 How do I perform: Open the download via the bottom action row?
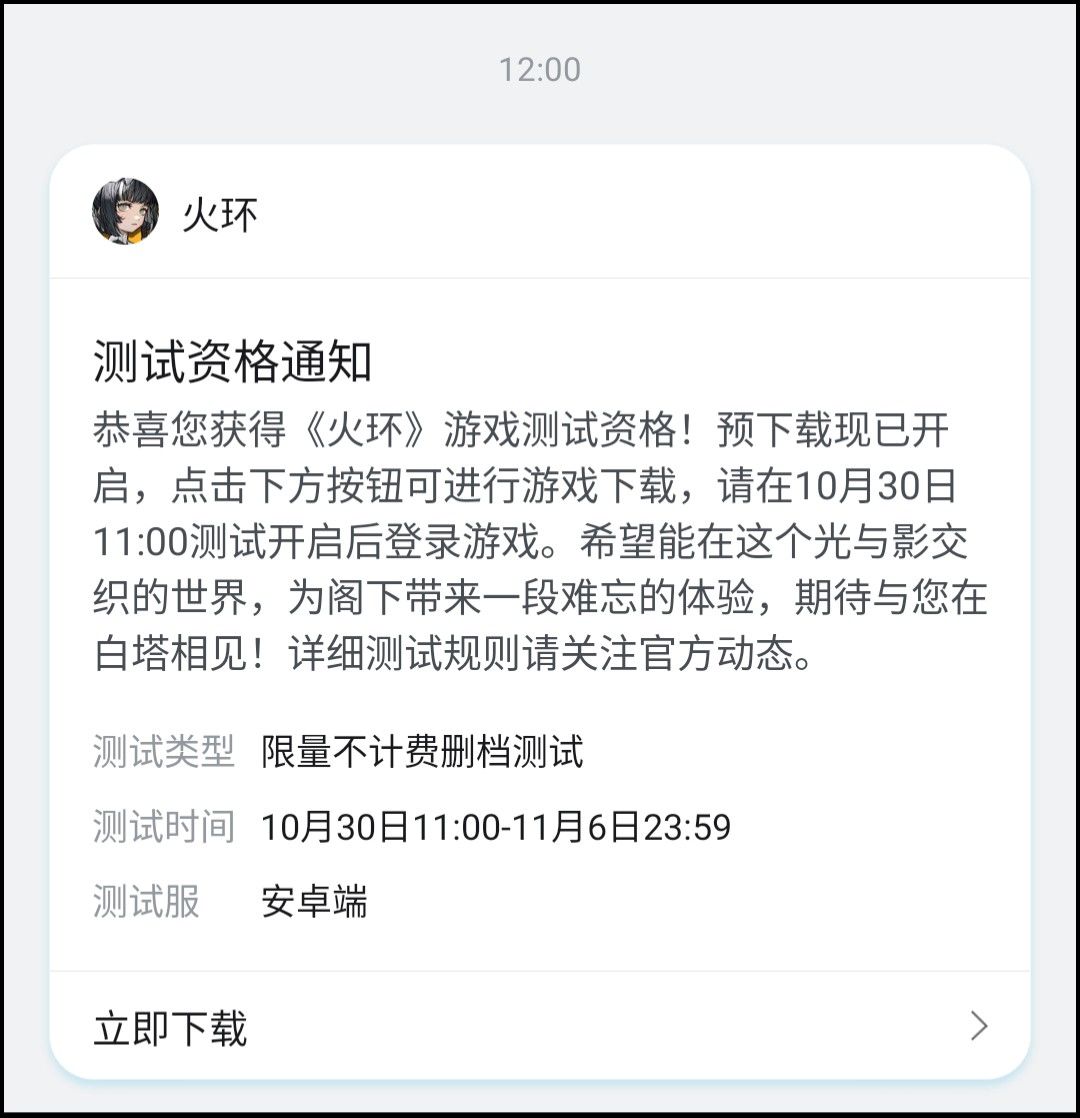click(540, 1027)
